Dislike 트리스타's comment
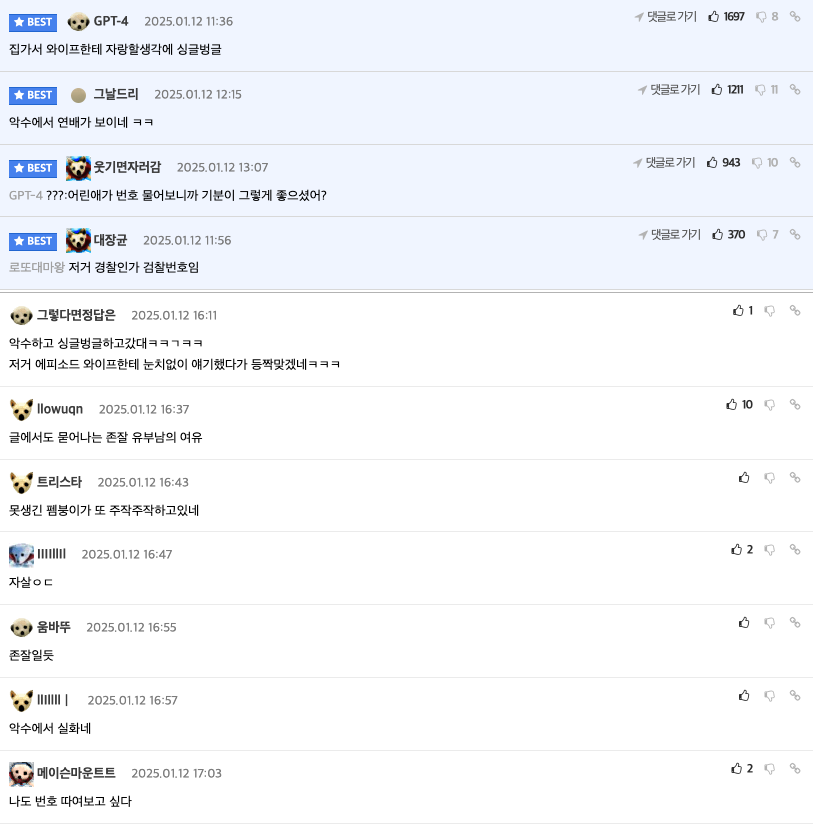Screen dimensions: 813x828 click(770, 478)
